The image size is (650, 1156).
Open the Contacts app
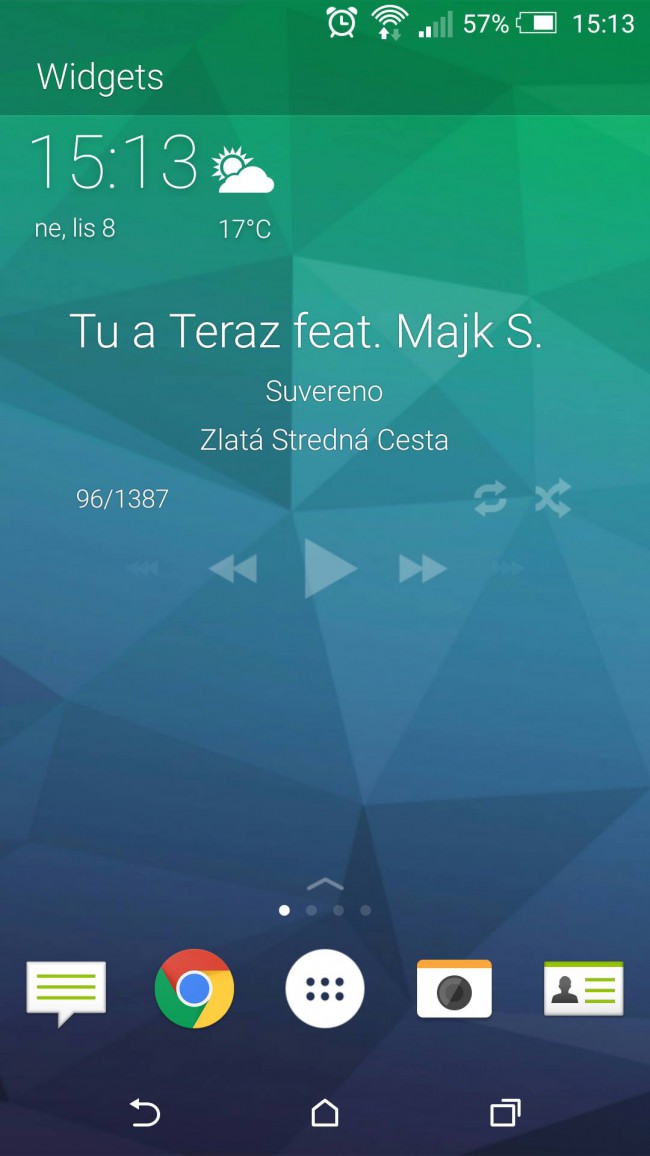coord(584,989)
